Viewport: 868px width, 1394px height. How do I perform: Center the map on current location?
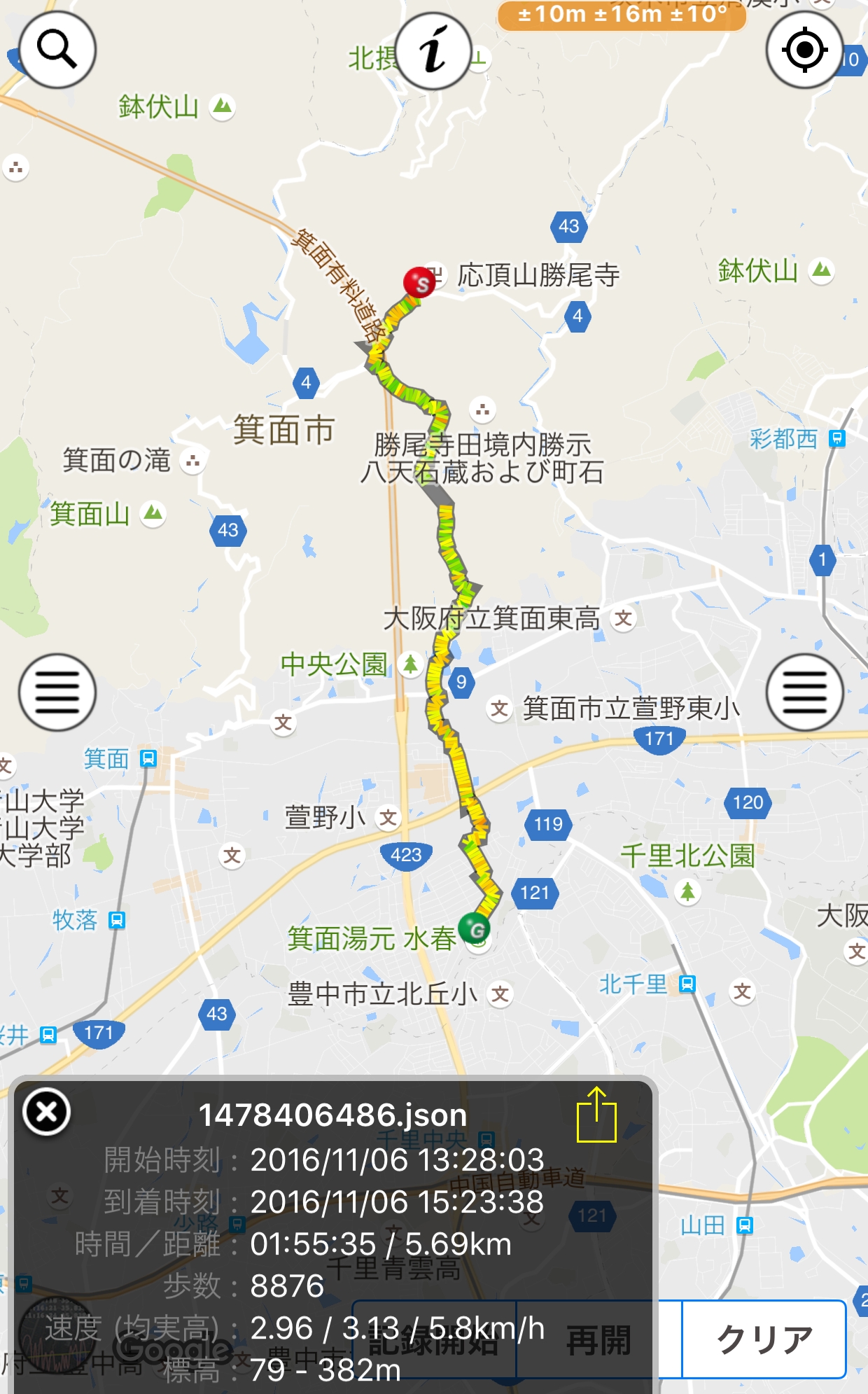tap(805, 49)
